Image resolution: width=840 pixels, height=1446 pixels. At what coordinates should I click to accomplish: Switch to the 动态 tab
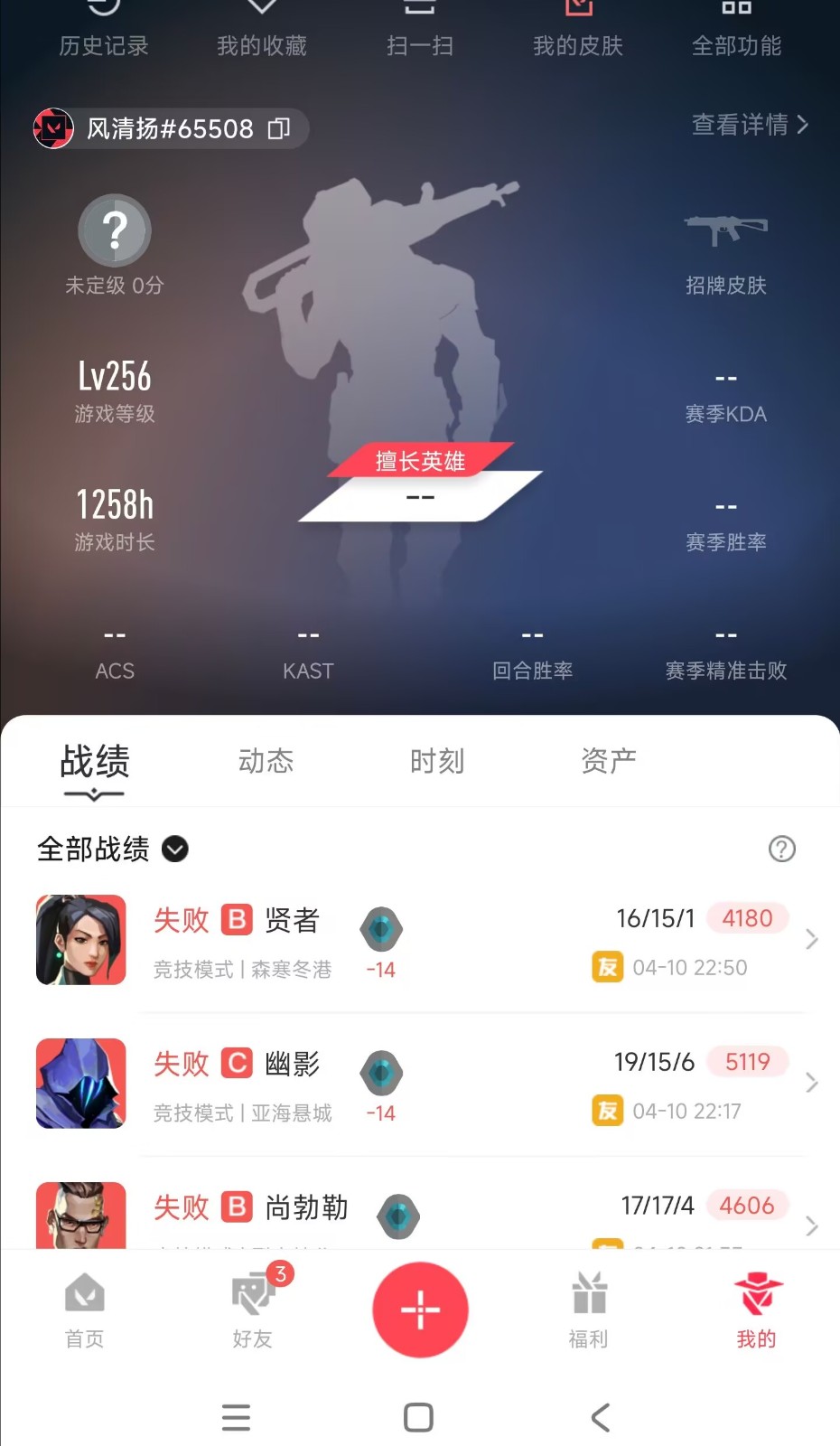pos(266,761)
